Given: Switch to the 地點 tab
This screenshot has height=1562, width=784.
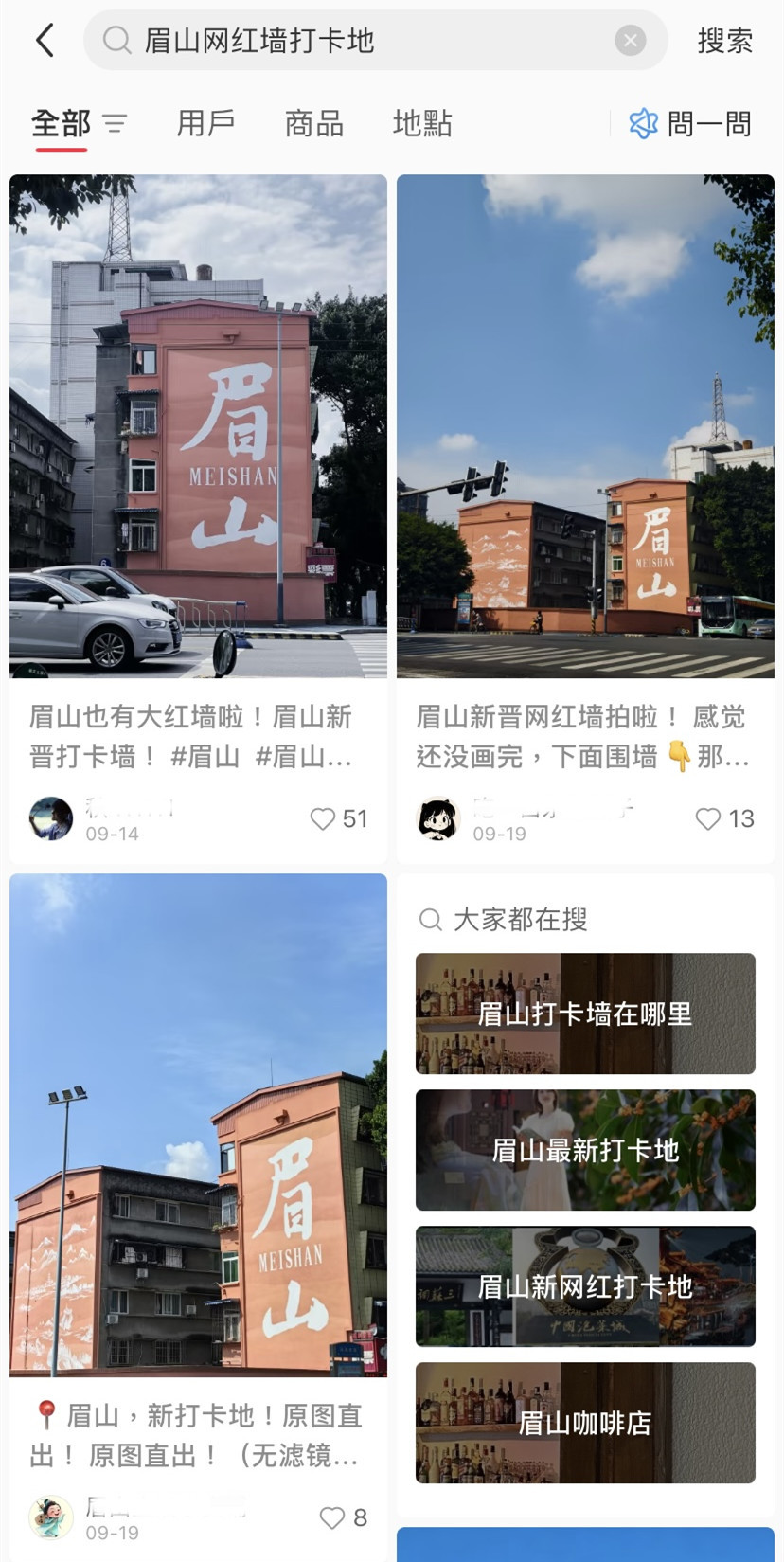Looking at the screenshot, I should (422, 124).
